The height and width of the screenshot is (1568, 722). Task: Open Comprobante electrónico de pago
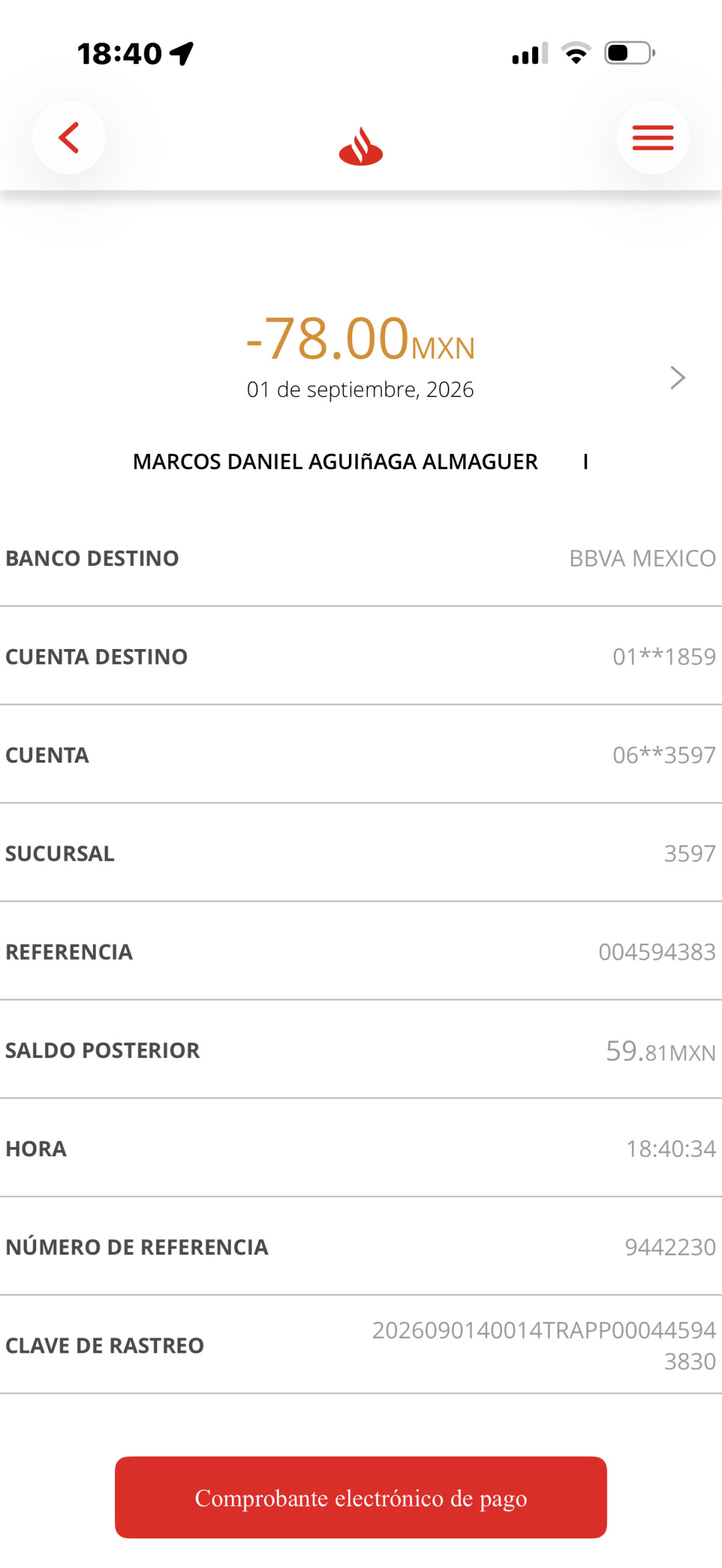point(361,1498)
